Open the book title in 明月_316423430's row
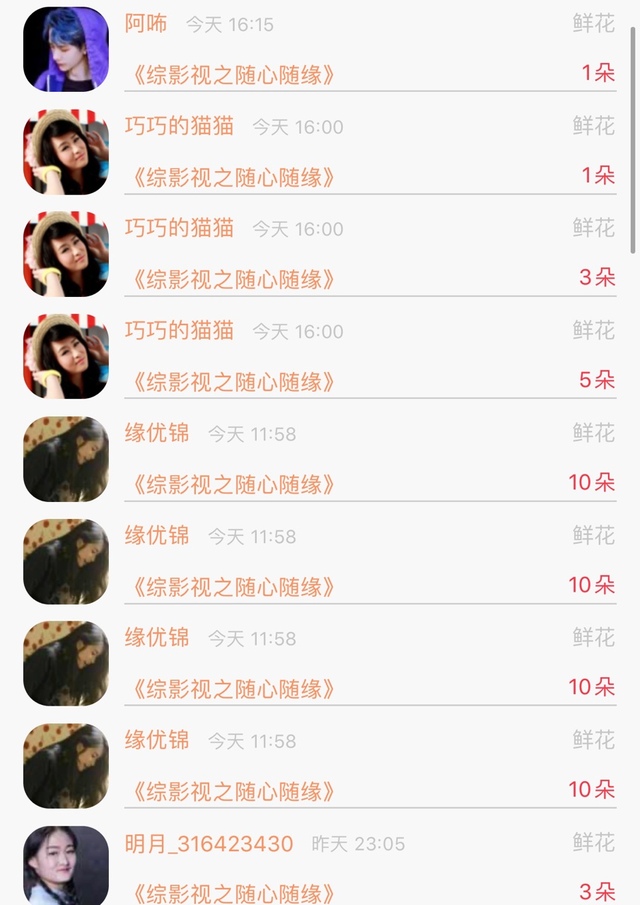640x905 pixels. click(232, 893)
